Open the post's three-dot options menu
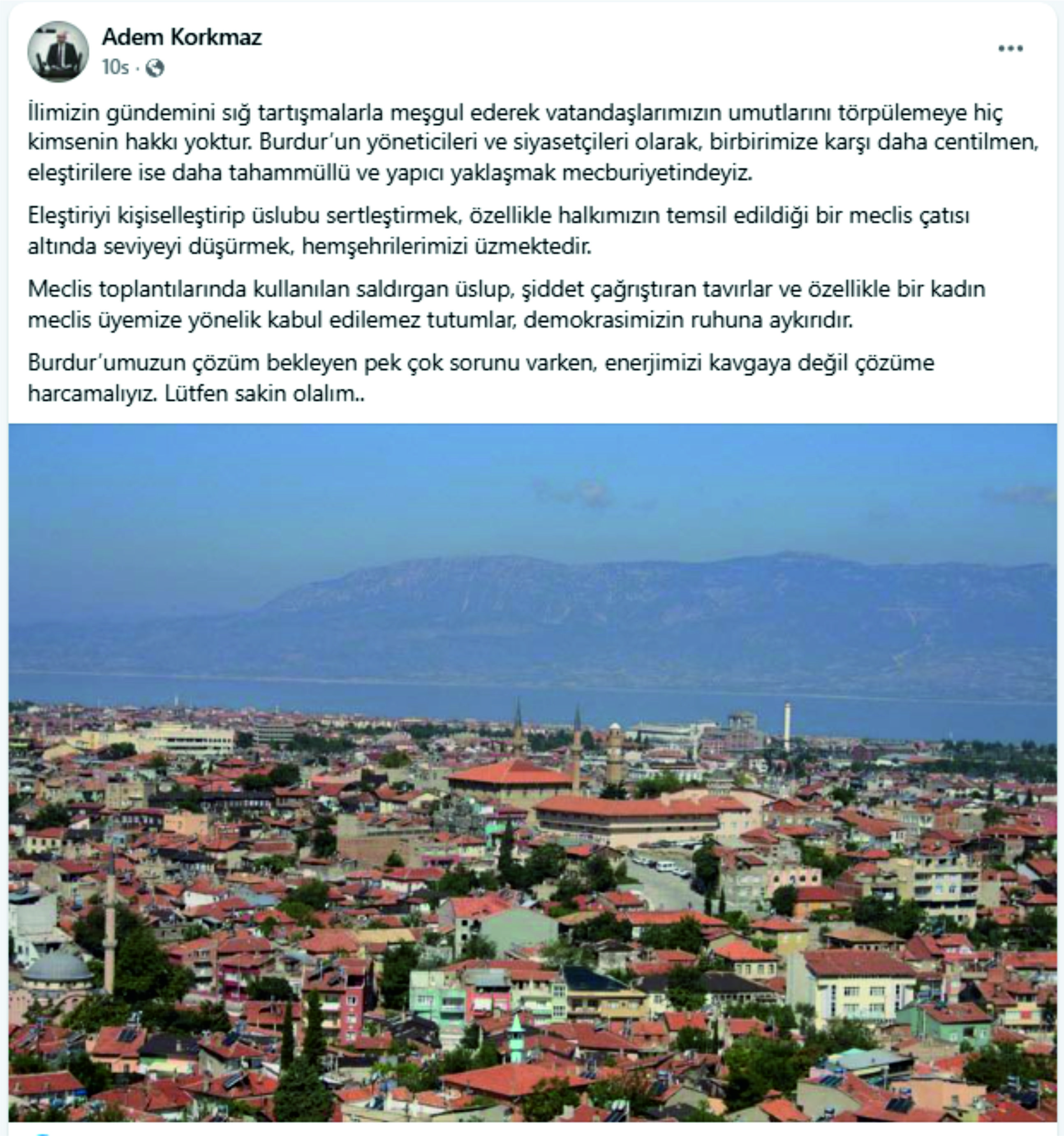The image size is (1064, 1136). pos(1010,49)
